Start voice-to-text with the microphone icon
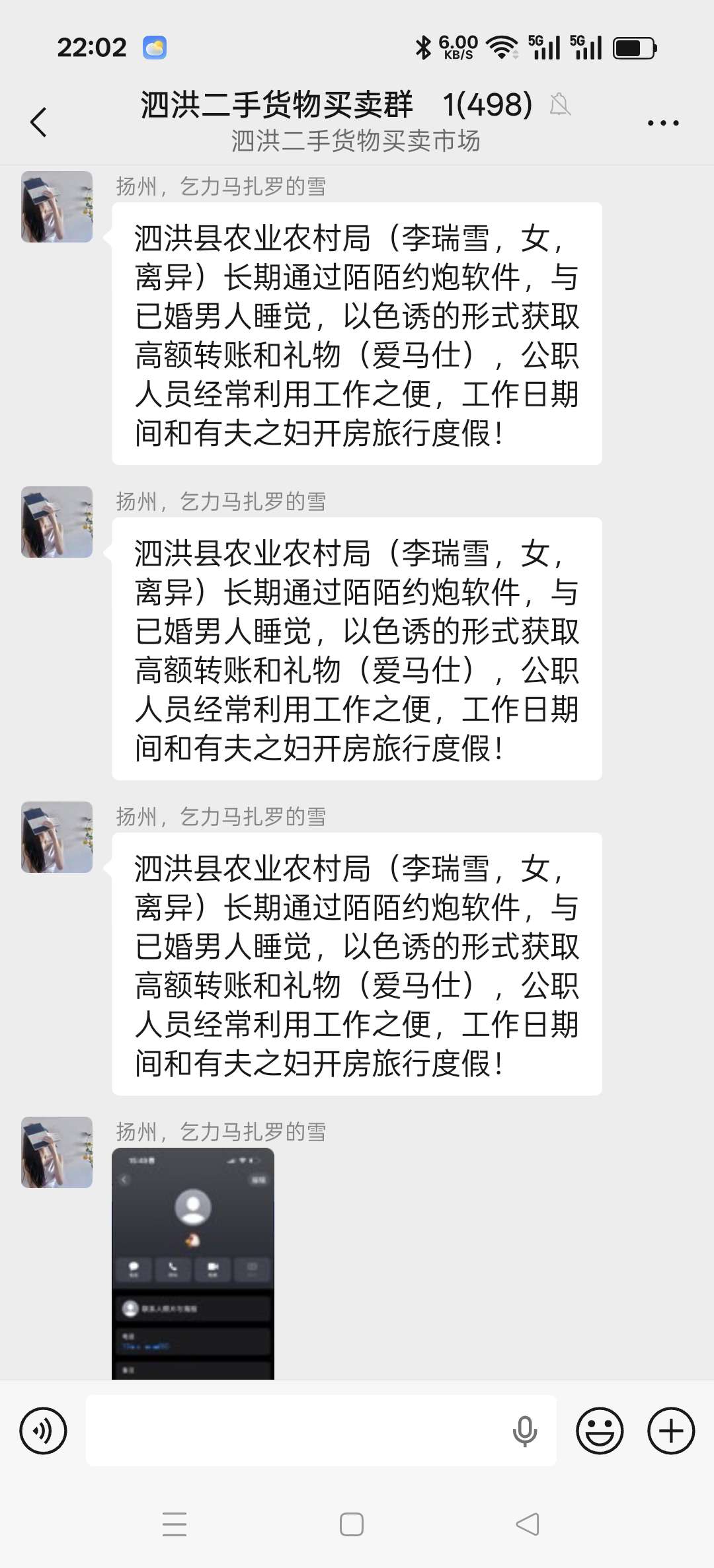The width and height of the screenshot is (714, 1568). (525, 1431)
